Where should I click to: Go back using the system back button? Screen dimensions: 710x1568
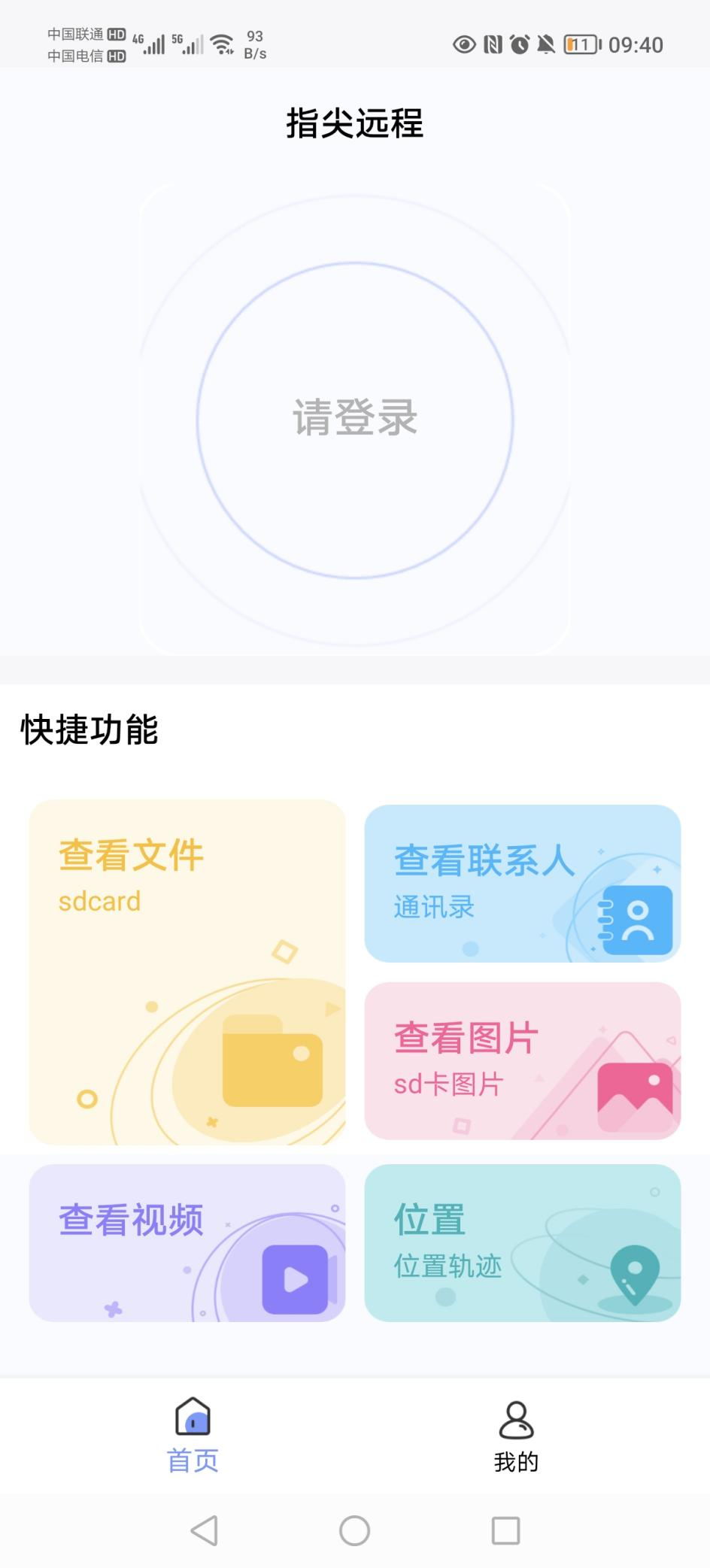pyautogui.click(x=205, y=1530)
